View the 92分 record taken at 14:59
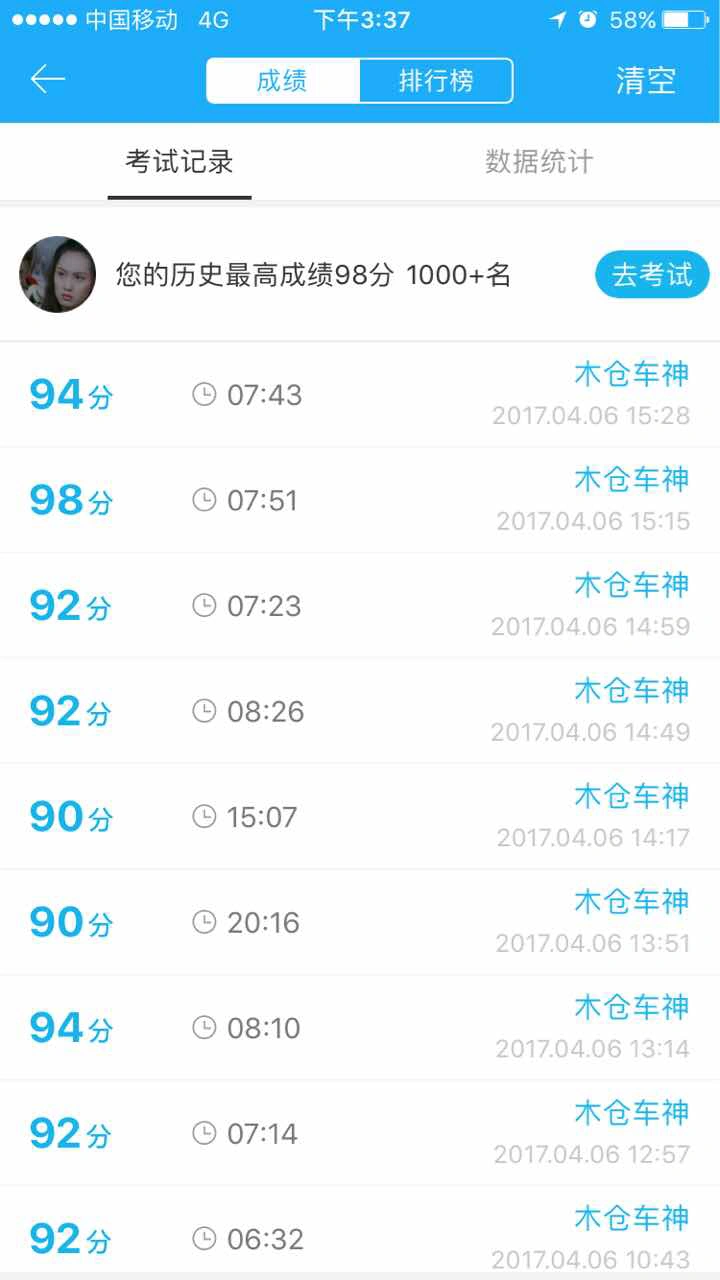The width and height of the screenshot is (720, 1280). pyautogui.click(x=360, y=605)
